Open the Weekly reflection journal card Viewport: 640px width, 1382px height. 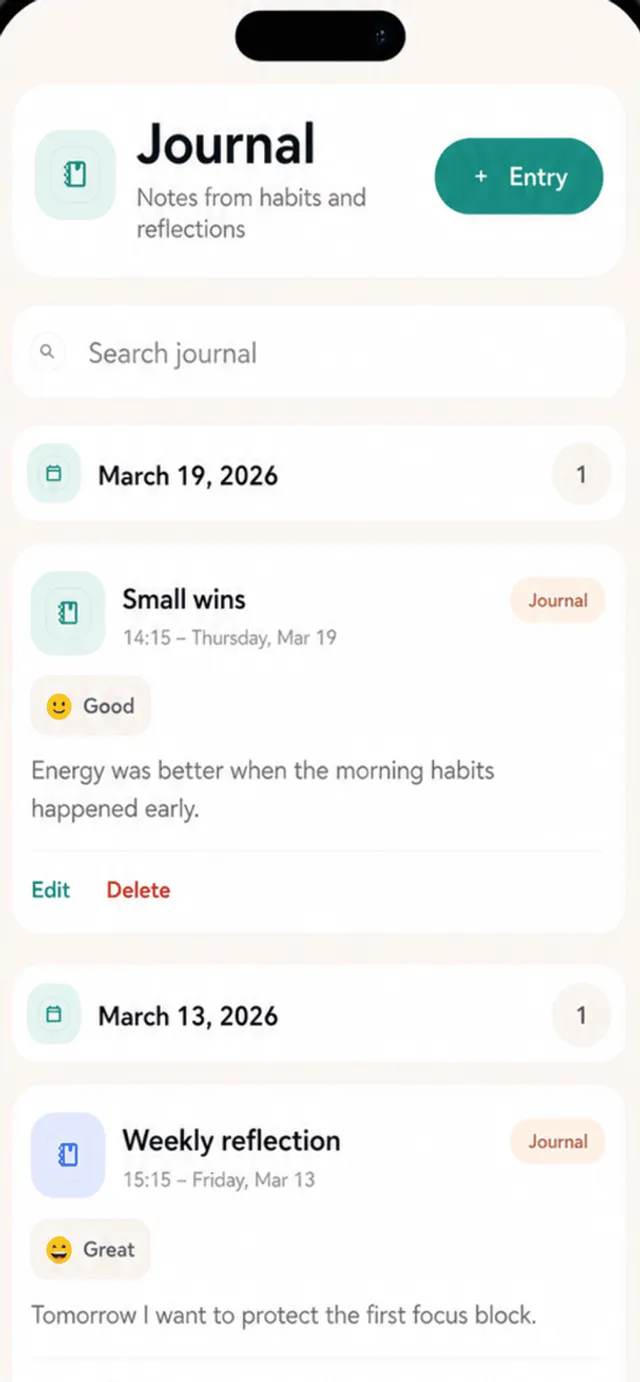[319, 1233]
